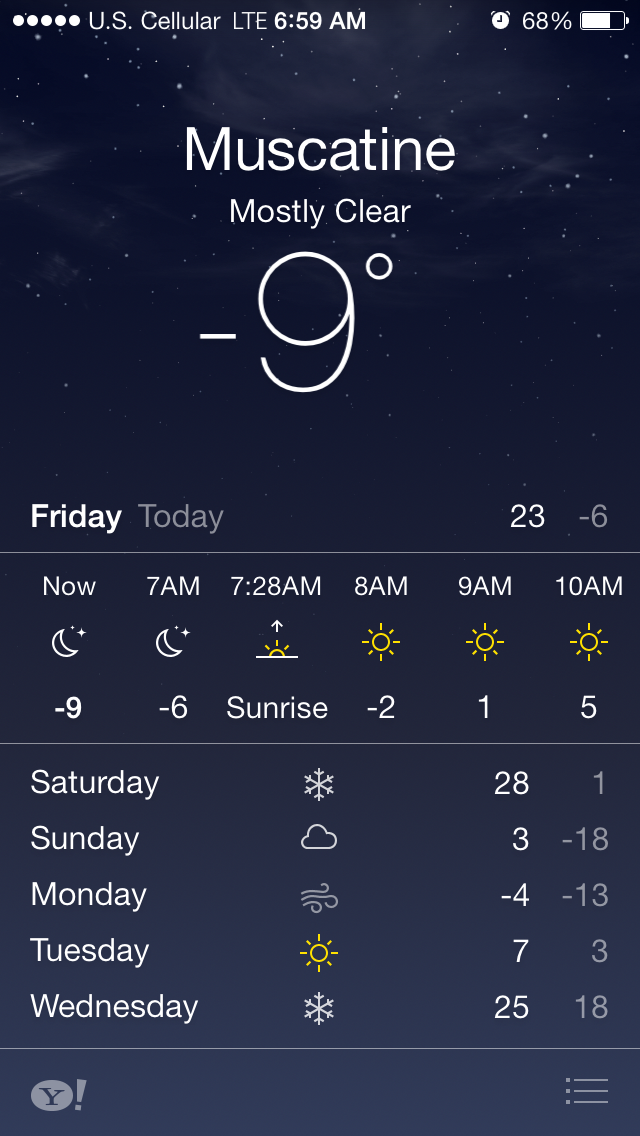Open the Yahoo weather link
Viewport: 640px width, 1136px height.
coord(58,1095)
